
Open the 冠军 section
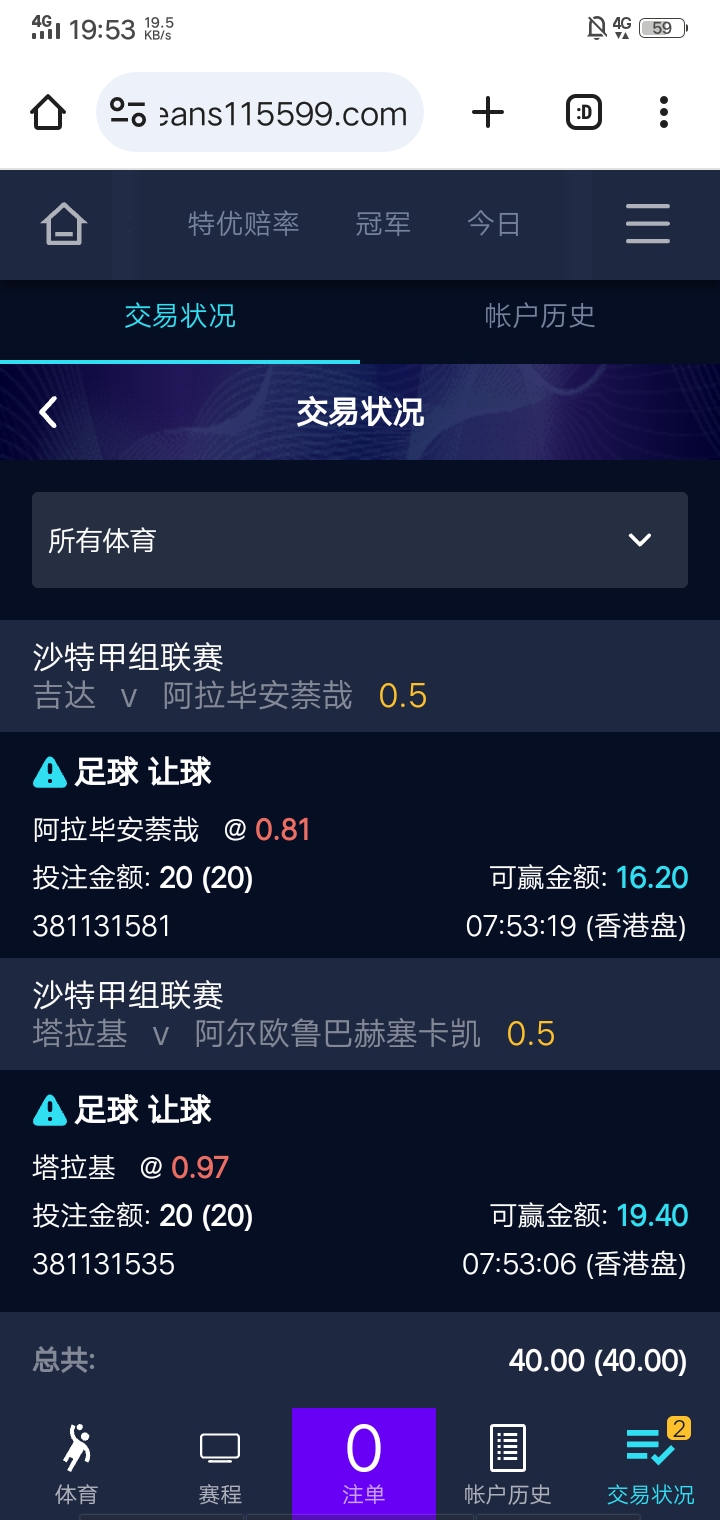(383, 224)
